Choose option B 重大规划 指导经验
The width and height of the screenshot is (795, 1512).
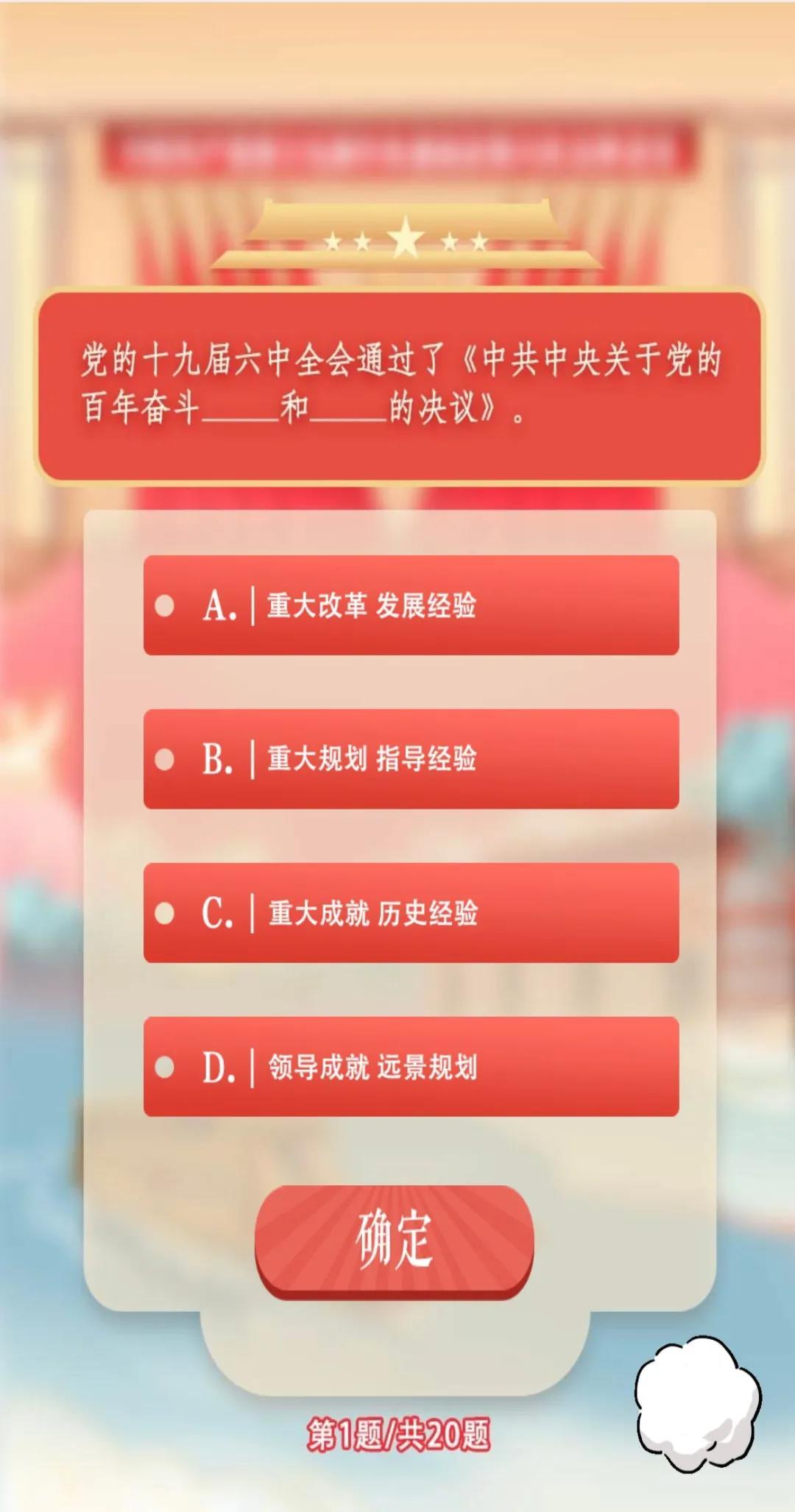click(x=411, y=759)
